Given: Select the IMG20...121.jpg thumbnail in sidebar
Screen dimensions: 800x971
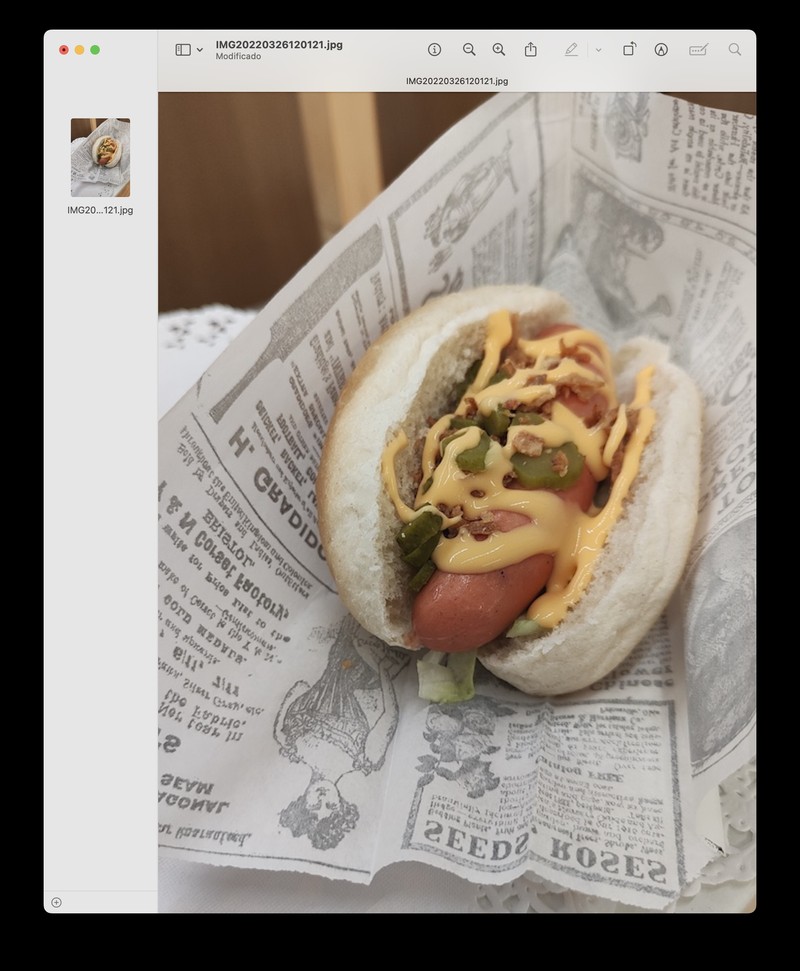Looking at the screenshot, I should pyautogui.click(x=100, y=158).
